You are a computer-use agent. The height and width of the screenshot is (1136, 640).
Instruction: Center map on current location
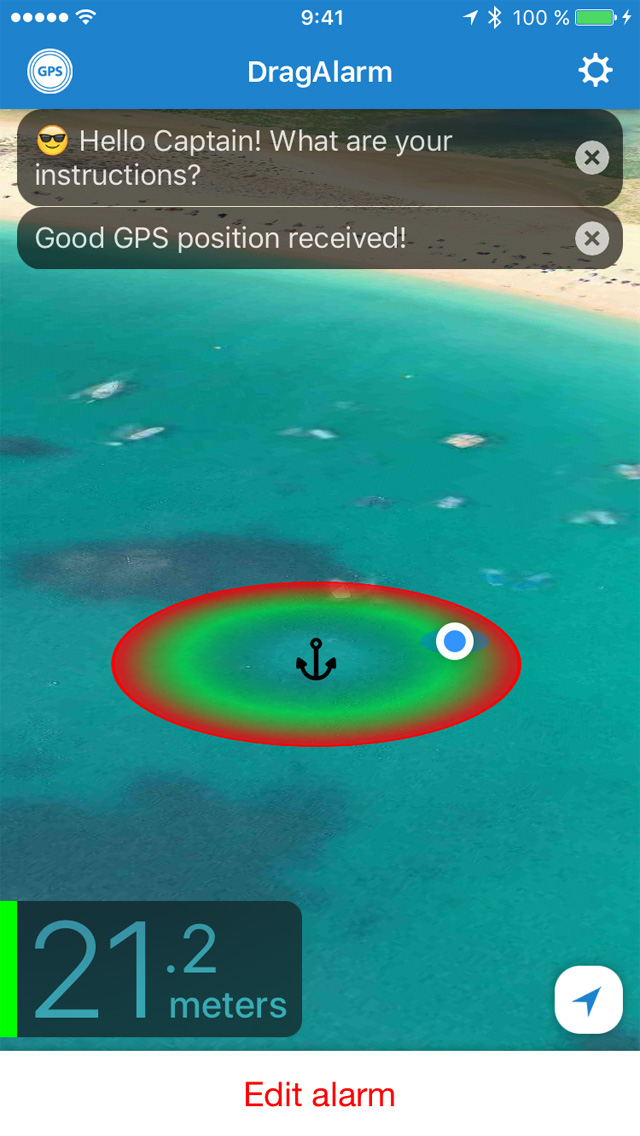[x=589, y=999]
